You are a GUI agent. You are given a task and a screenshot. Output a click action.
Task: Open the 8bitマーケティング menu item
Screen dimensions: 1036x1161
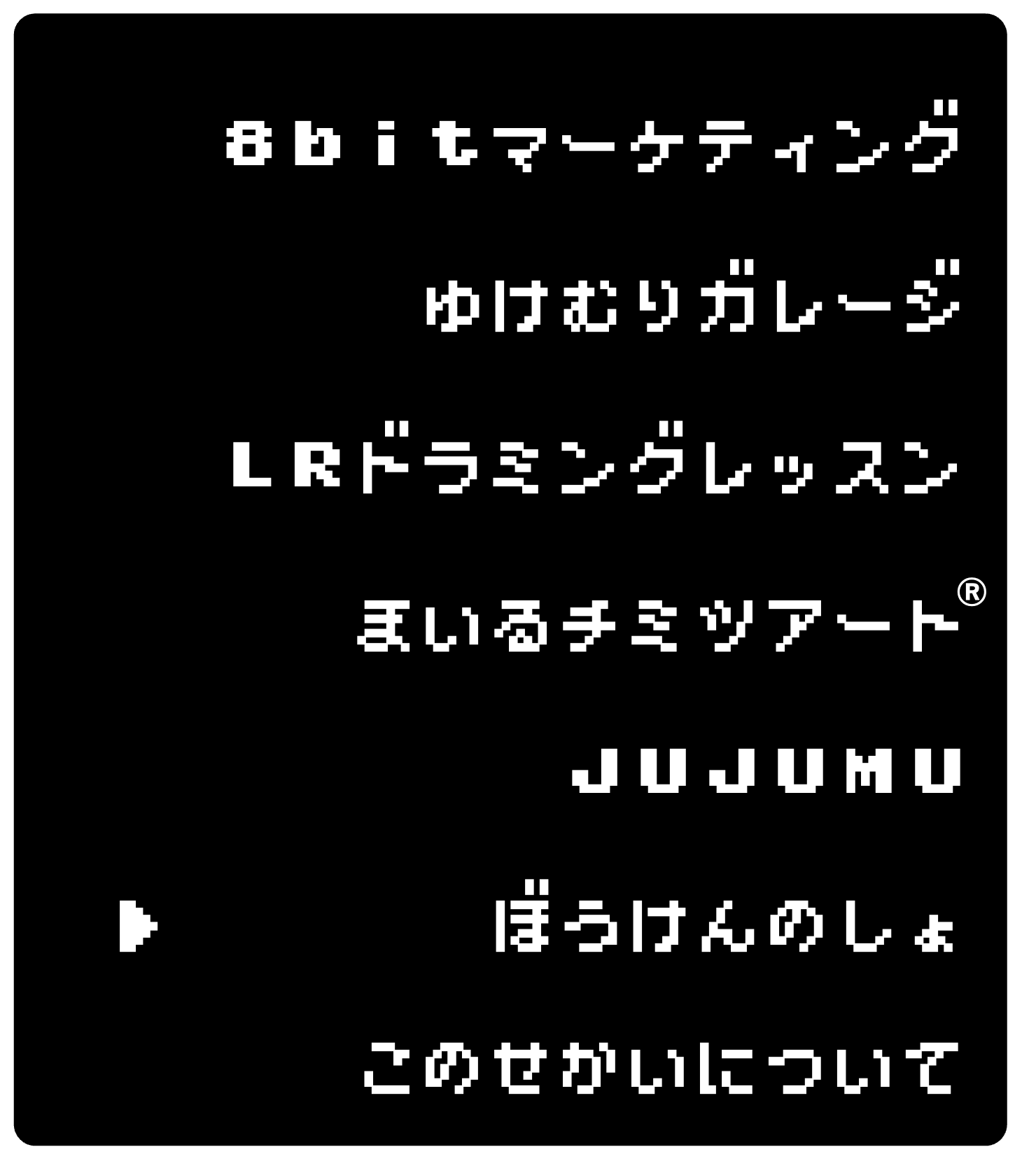591,143
